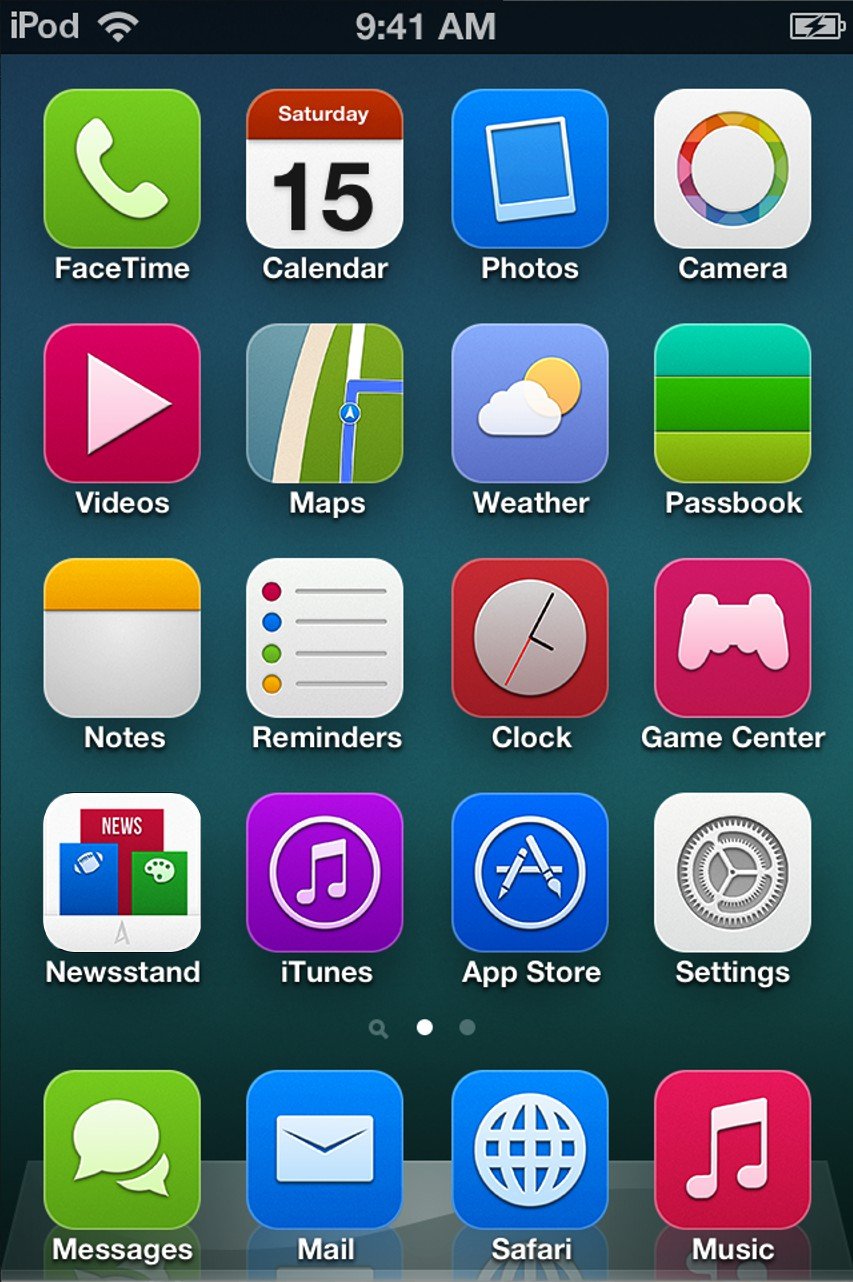The width and height of the screenshot is (853, 1282).
Task: Check the Weather app
Action: [x=529, y=403]
